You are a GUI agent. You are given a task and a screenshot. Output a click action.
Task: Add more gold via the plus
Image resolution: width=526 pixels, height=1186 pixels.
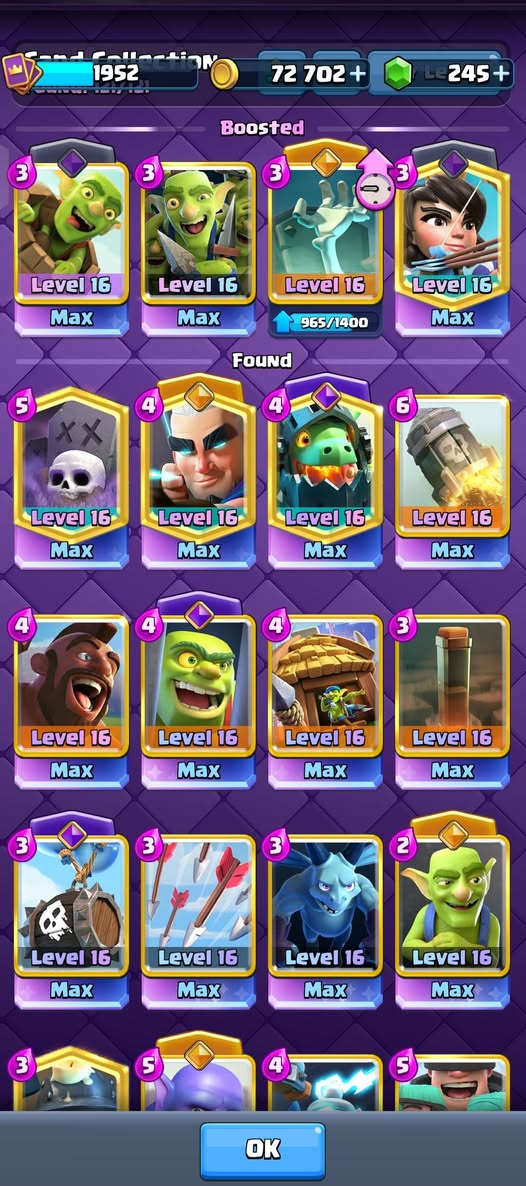[357, 73]
